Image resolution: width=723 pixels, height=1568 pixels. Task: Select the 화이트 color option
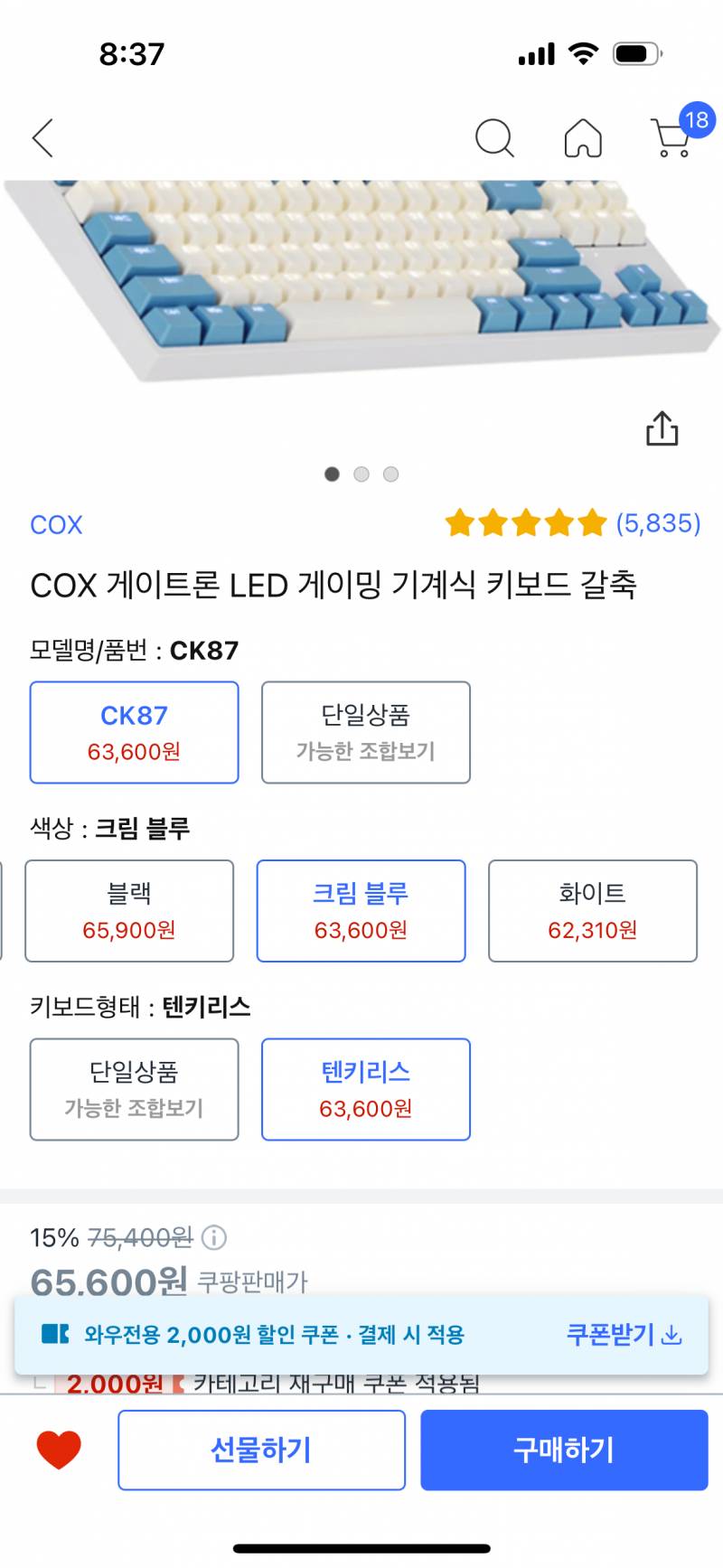[592, 911]
